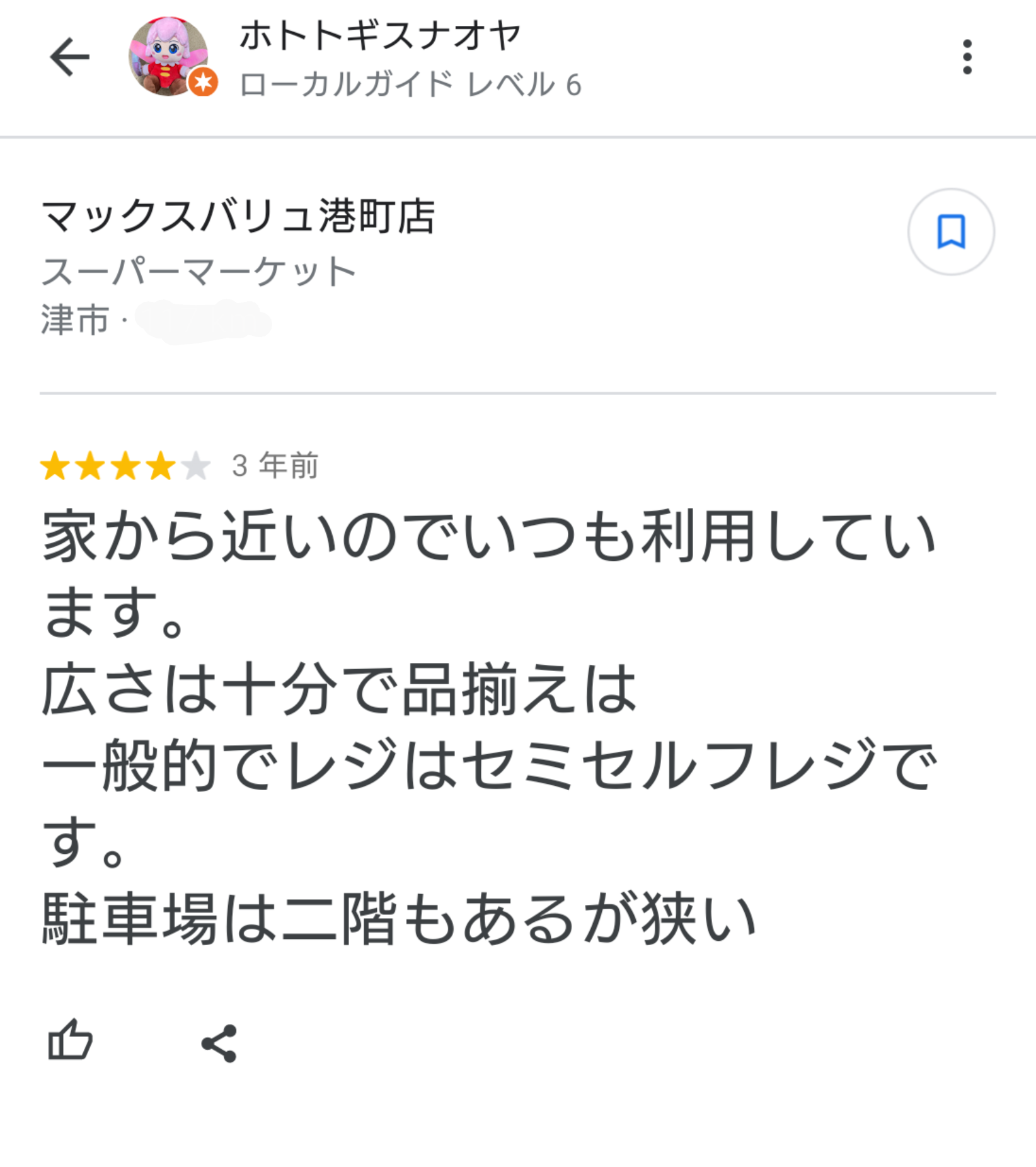Share this review
Viewport: 1036px width, 1167px height.
[219, 1043]
